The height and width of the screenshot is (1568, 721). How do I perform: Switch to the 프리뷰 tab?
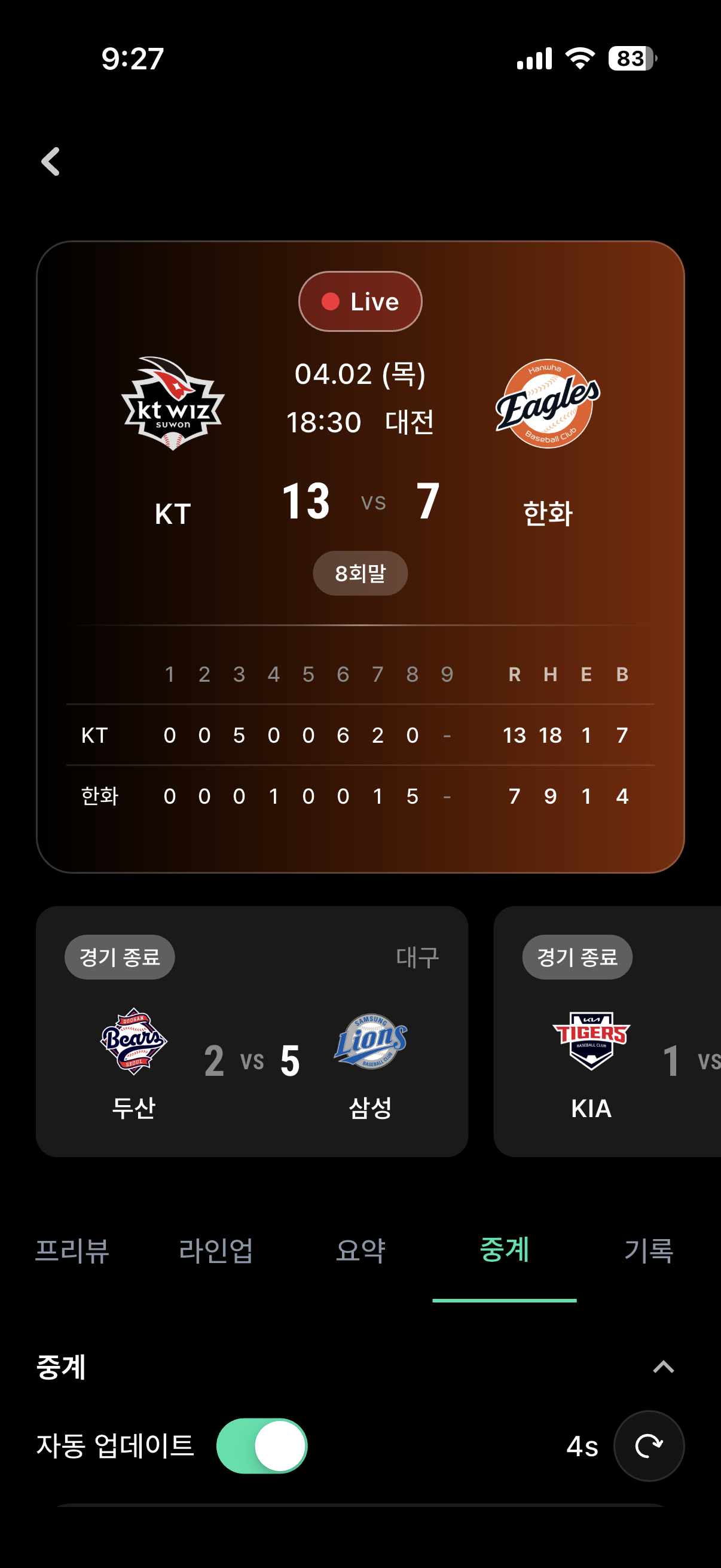point(72,1251)
